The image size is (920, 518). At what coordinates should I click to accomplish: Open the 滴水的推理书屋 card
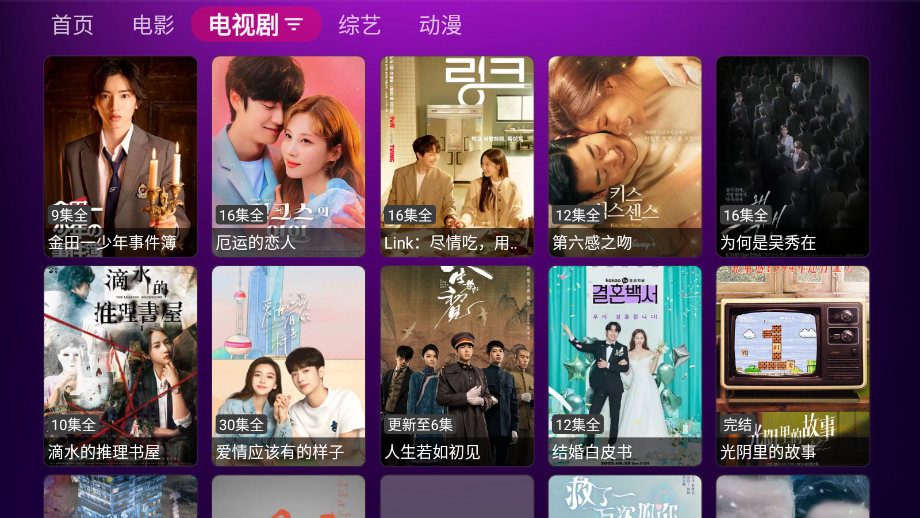(x=120, y=365)
